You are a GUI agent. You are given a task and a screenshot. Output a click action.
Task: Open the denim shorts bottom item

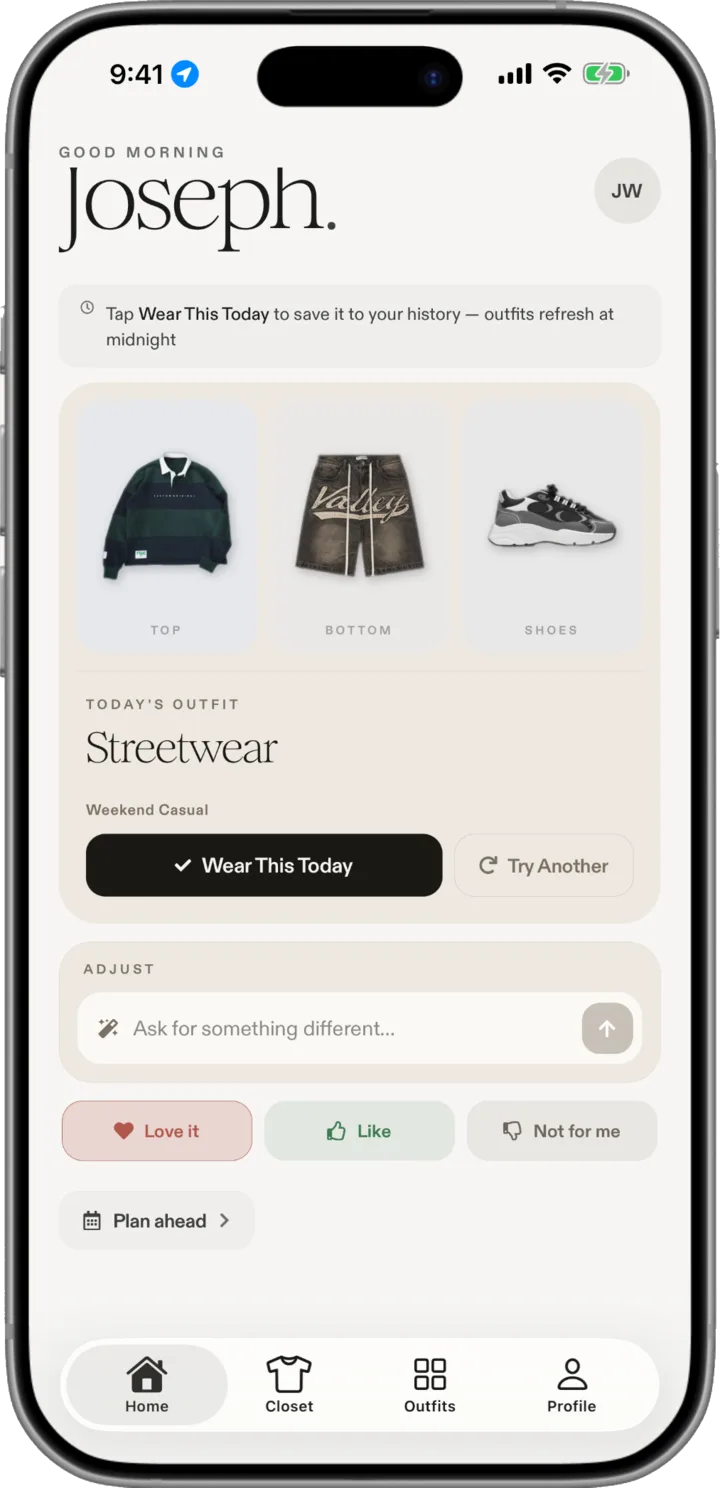tap(359, 527)
